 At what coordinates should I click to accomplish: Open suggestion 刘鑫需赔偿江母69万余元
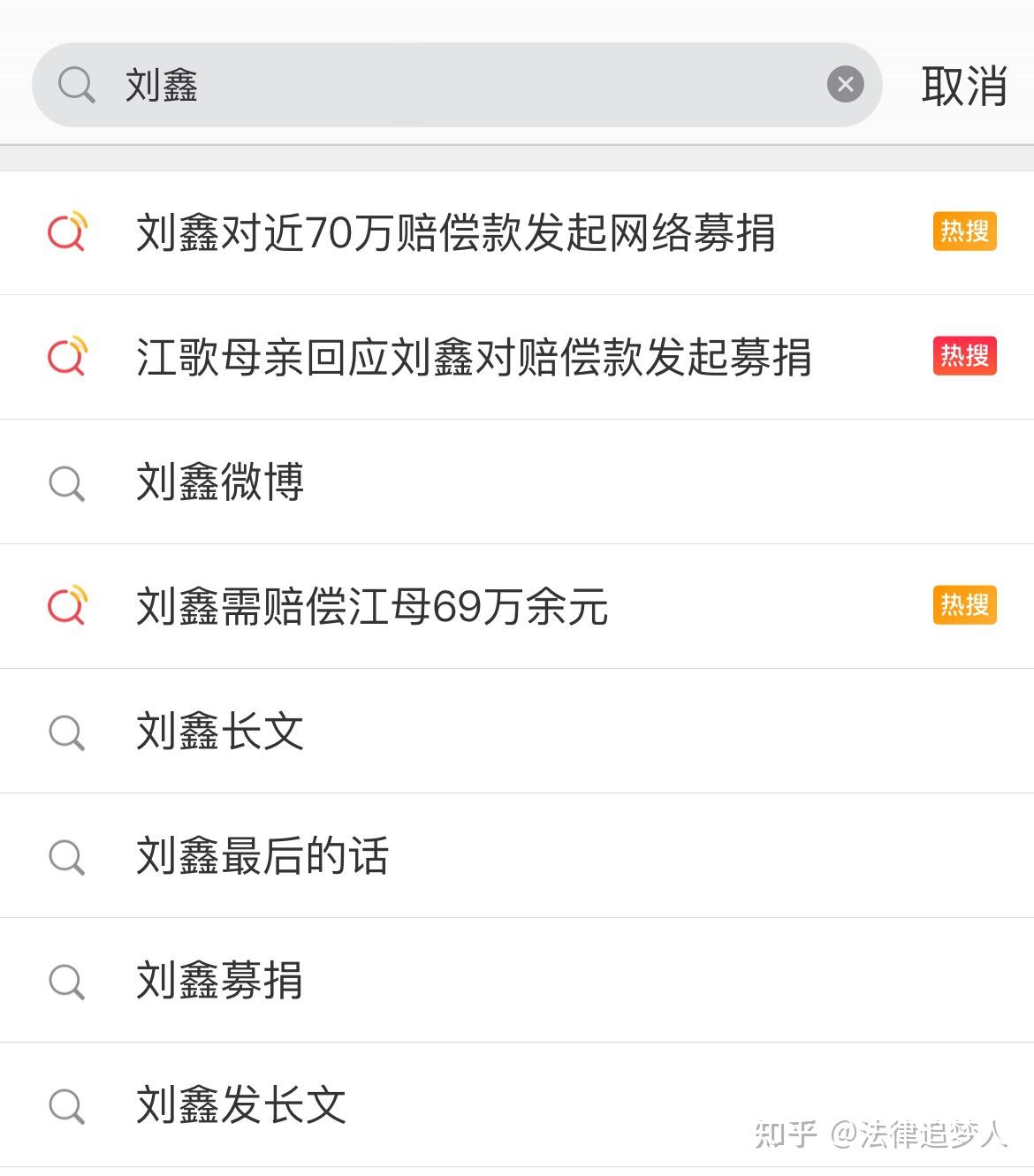click(x=372, y=607)
